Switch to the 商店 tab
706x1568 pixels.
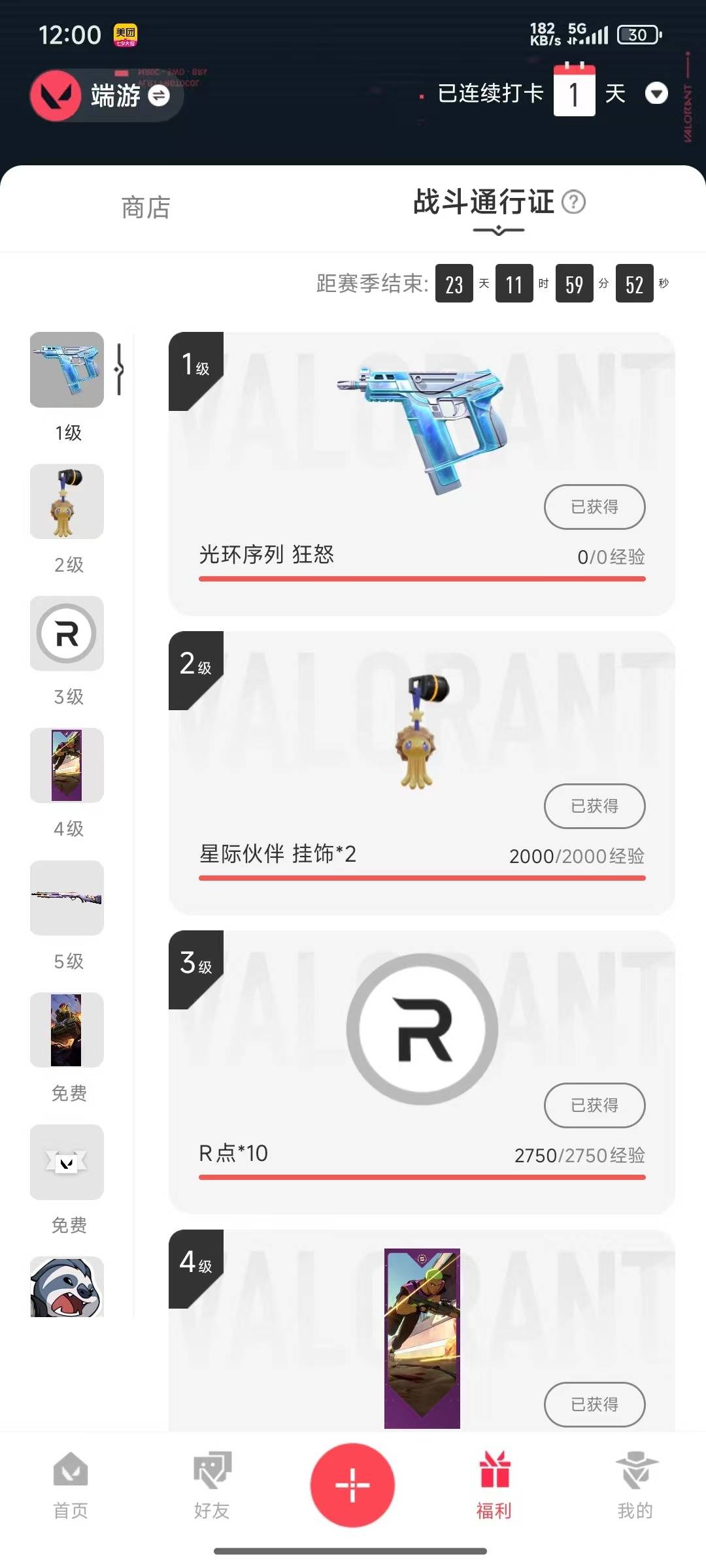[x=146, y=208]
